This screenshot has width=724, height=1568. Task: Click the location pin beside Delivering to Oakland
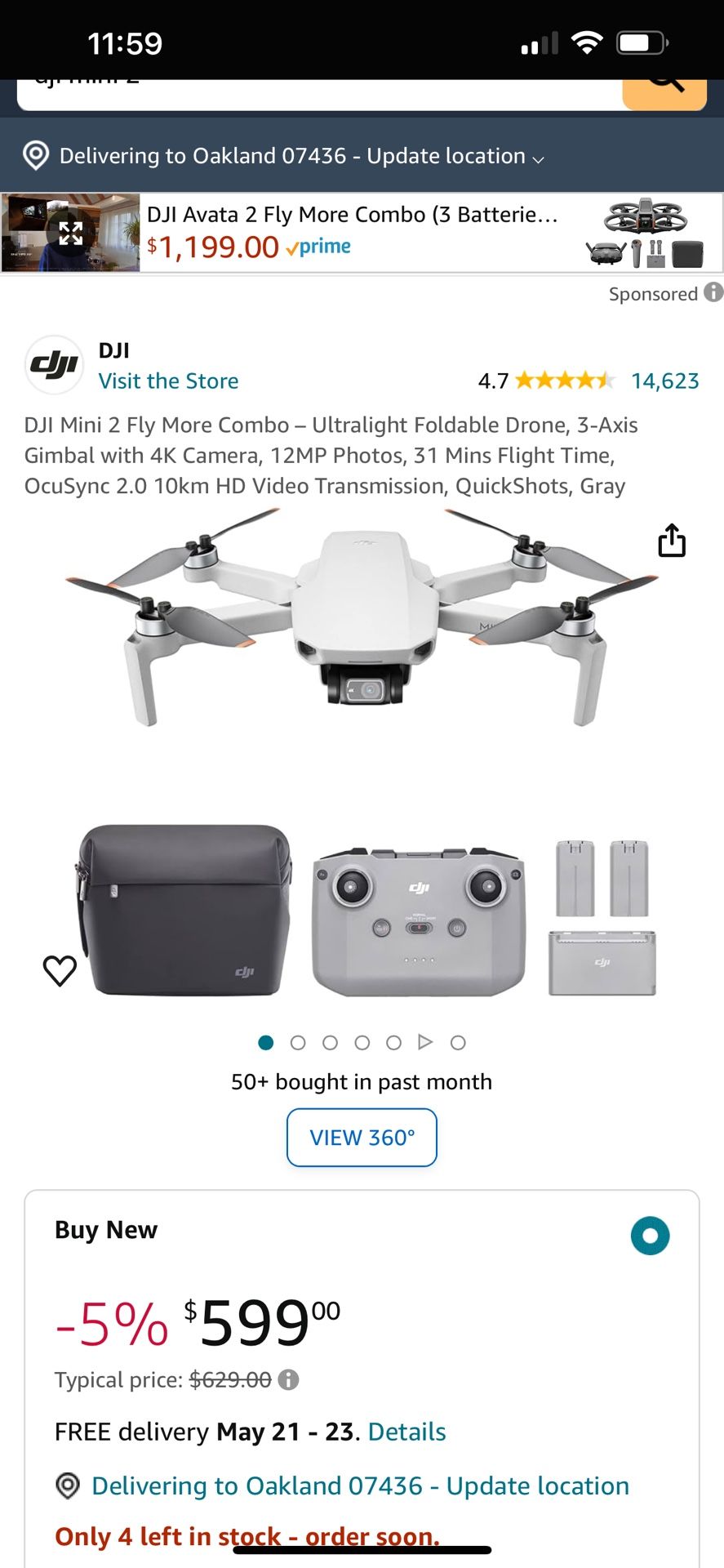68,1486
